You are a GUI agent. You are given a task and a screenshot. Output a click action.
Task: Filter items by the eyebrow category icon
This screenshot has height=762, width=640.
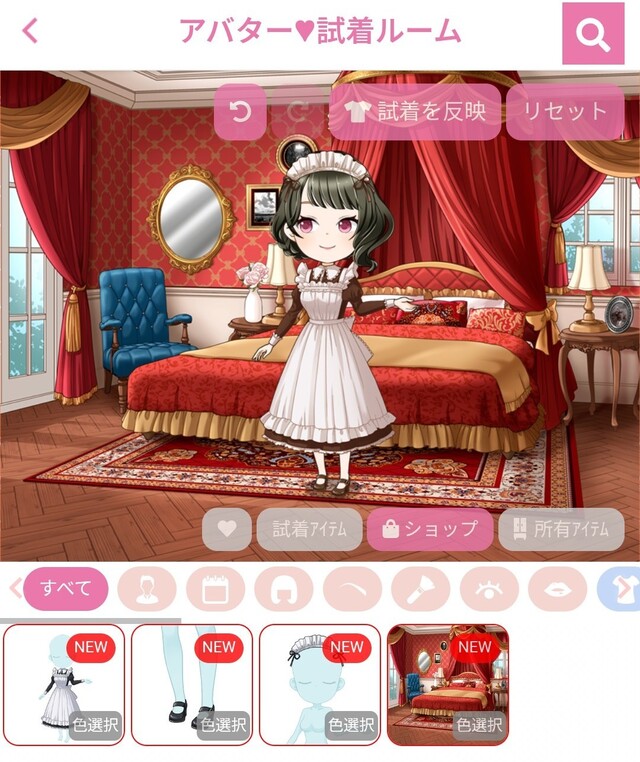pos(352,588)
